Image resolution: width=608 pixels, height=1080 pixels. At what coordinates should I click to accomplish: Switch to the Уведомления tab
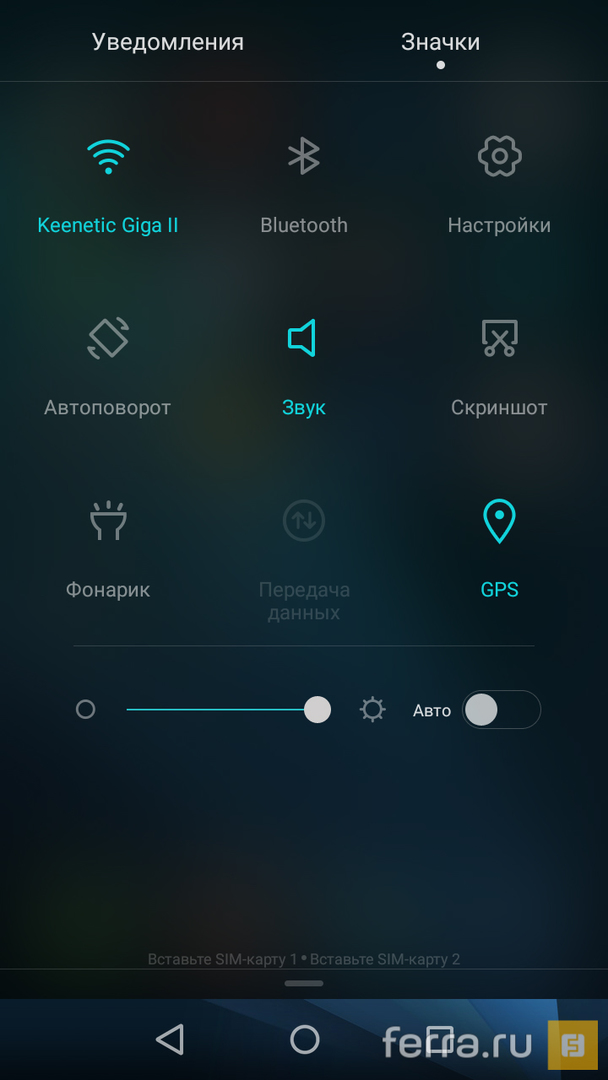tap(168, 42)
